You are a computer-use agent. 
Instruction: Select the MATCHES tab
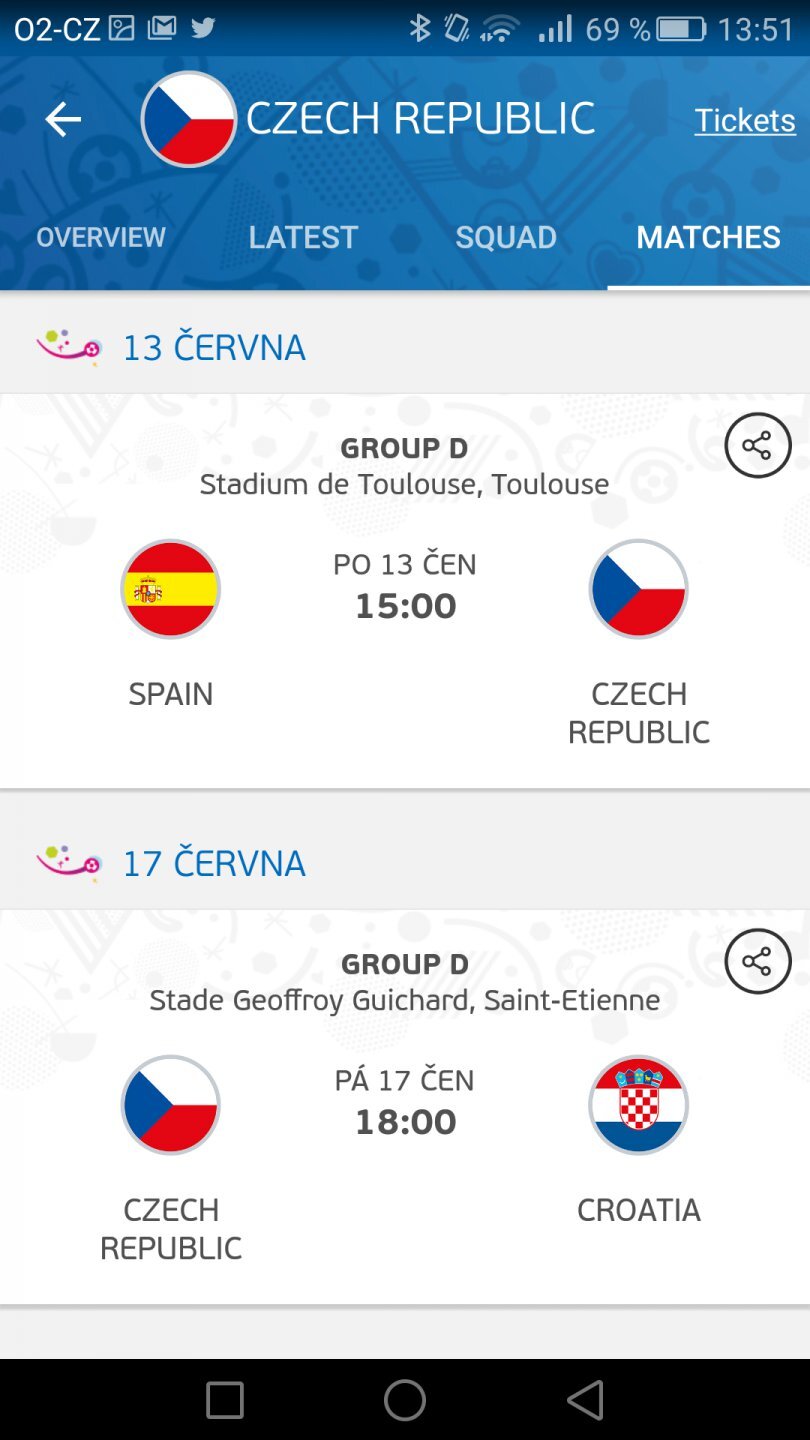708,237
